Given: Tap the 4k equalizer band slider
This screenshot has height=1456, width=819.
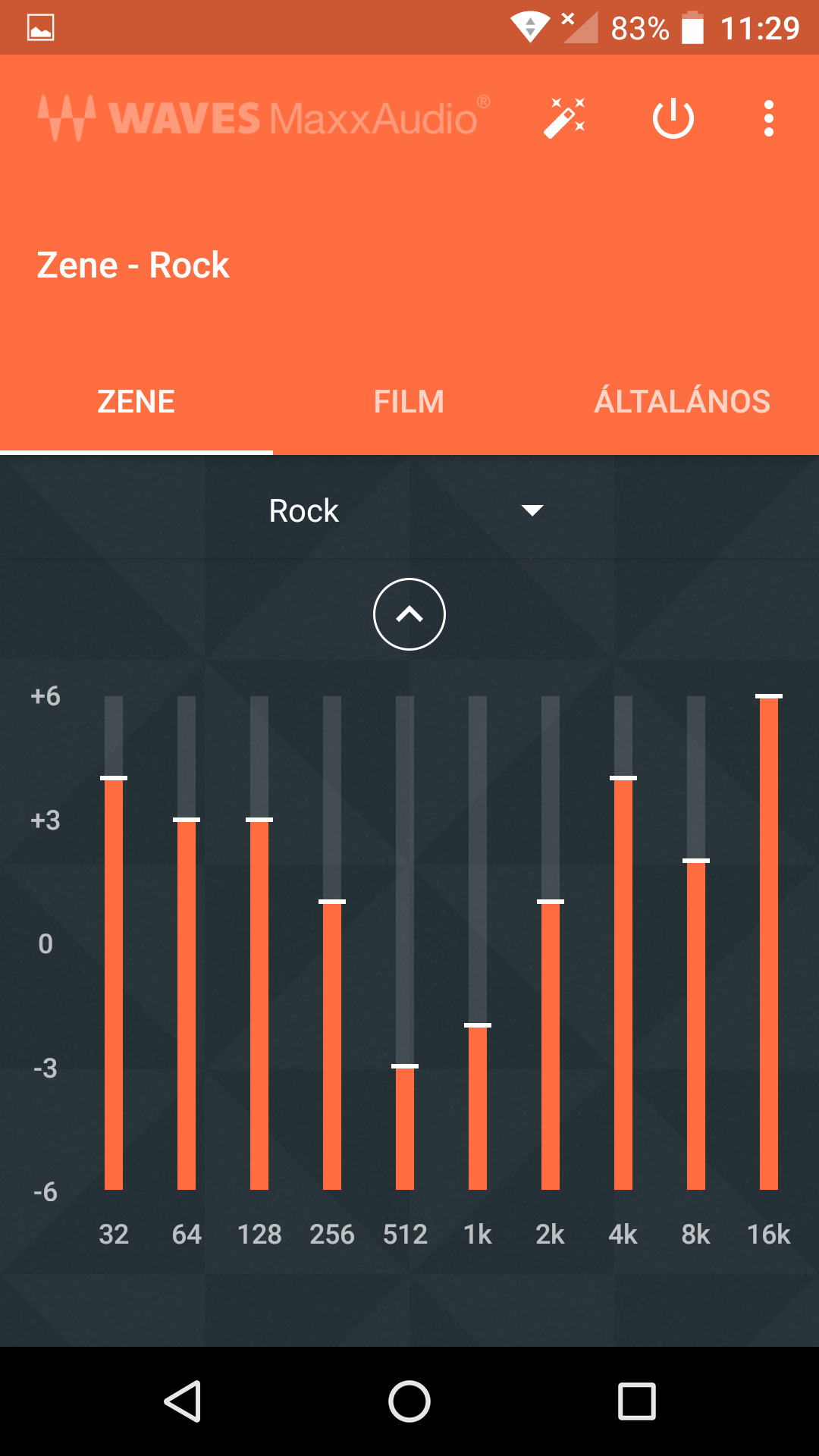Looking at the screenshot, I should pos(623,943).
